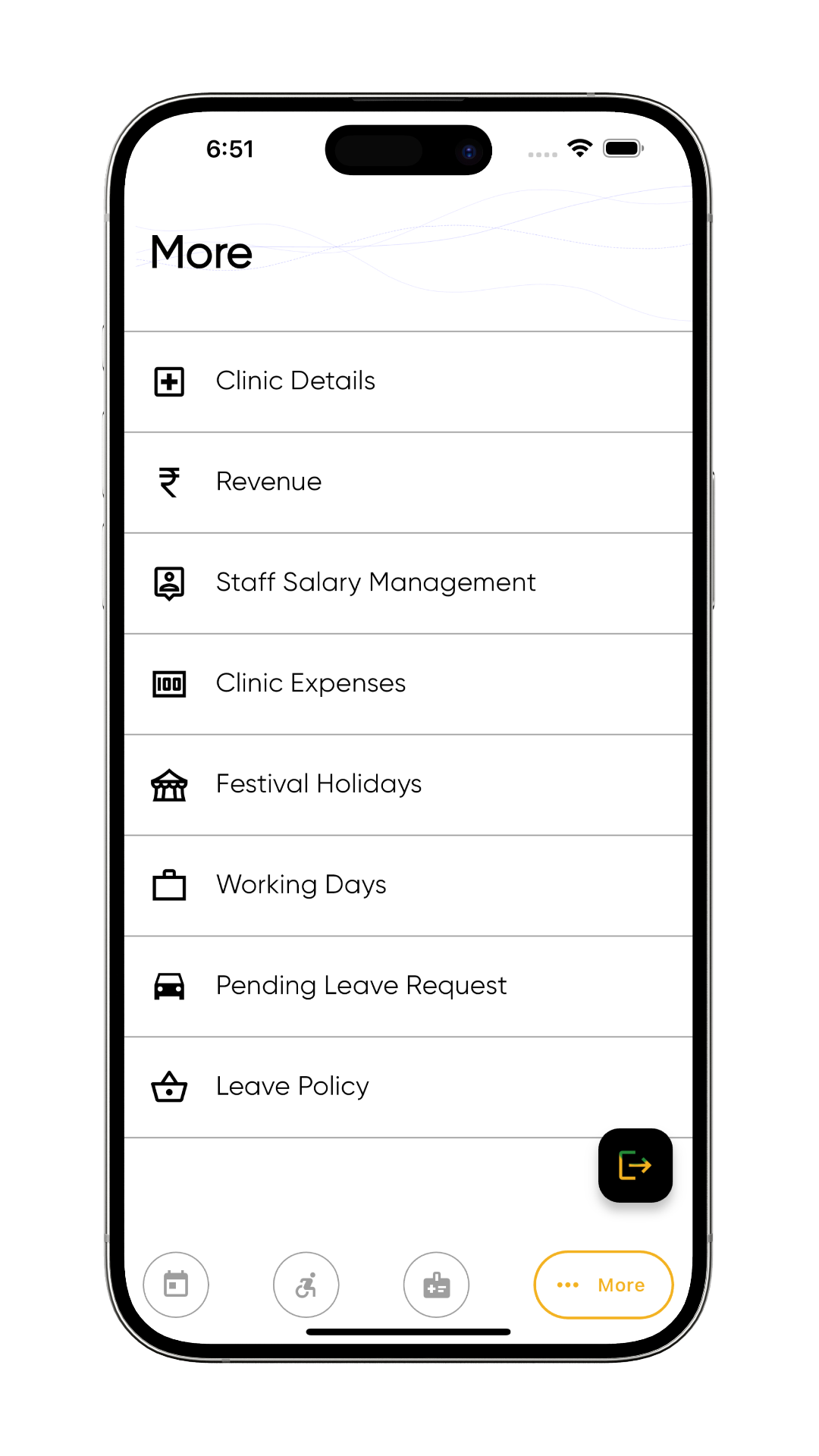View Festival Holidays
The width and height of the screenshot is (819, 1456).
tap(408, 785)
